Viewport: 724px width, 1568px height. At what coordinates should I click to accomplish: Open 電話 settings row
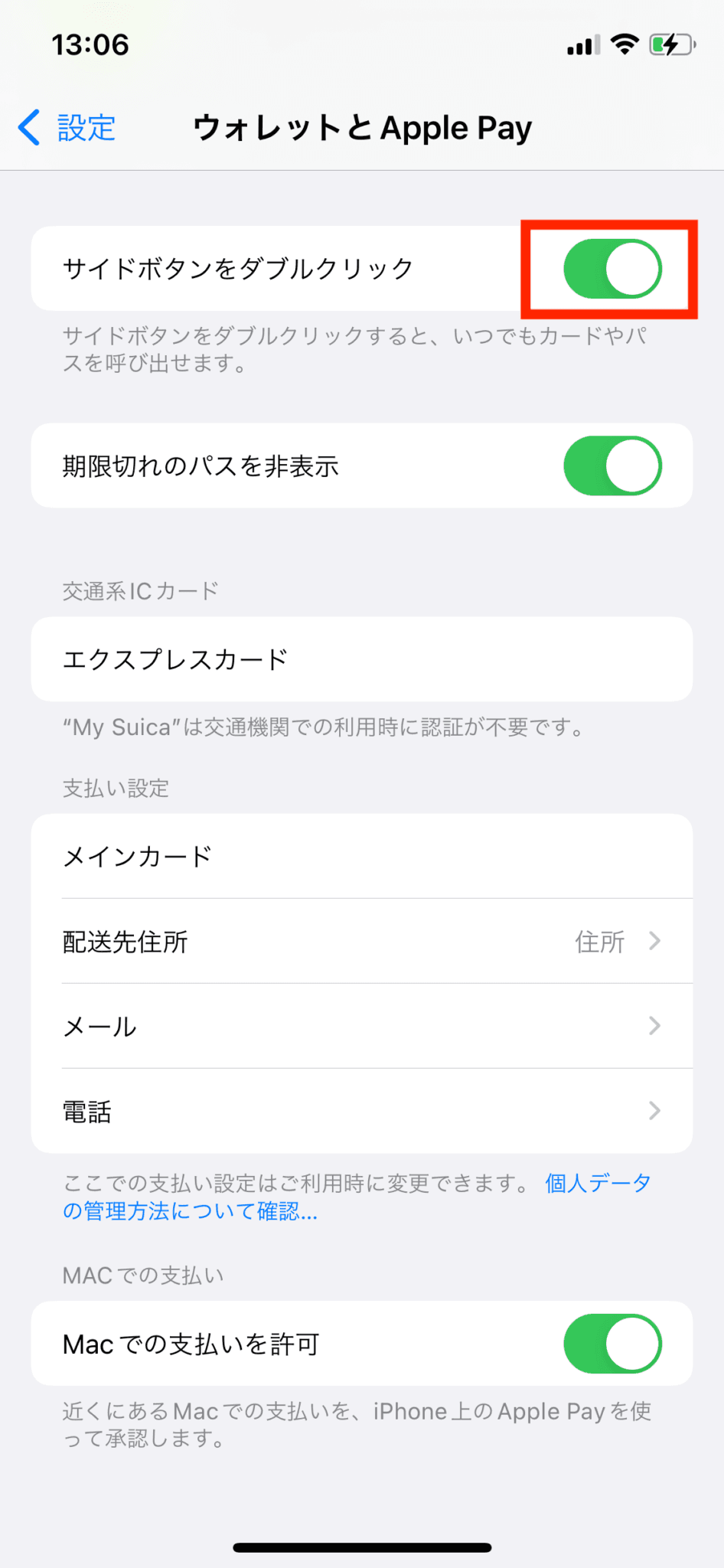(x=361, y=1111)
